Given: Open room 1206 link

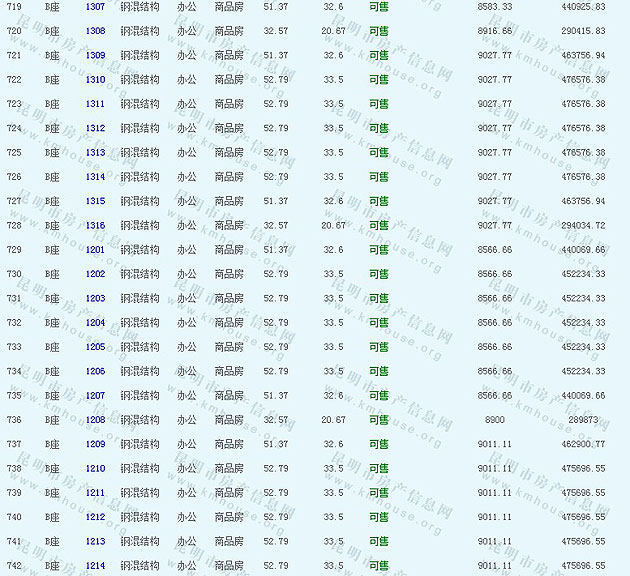Looking at the screenshot, I should 95,371.
